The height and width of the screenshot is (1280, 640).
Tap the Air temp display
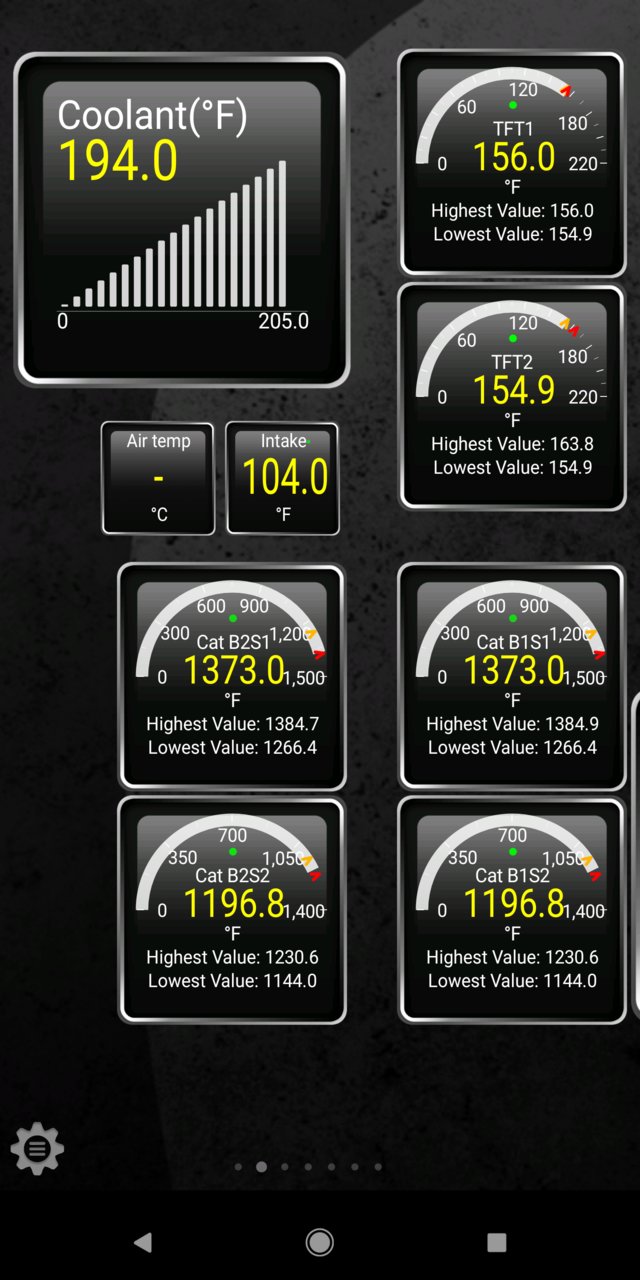pyautogui.click(x=158, y=478)
